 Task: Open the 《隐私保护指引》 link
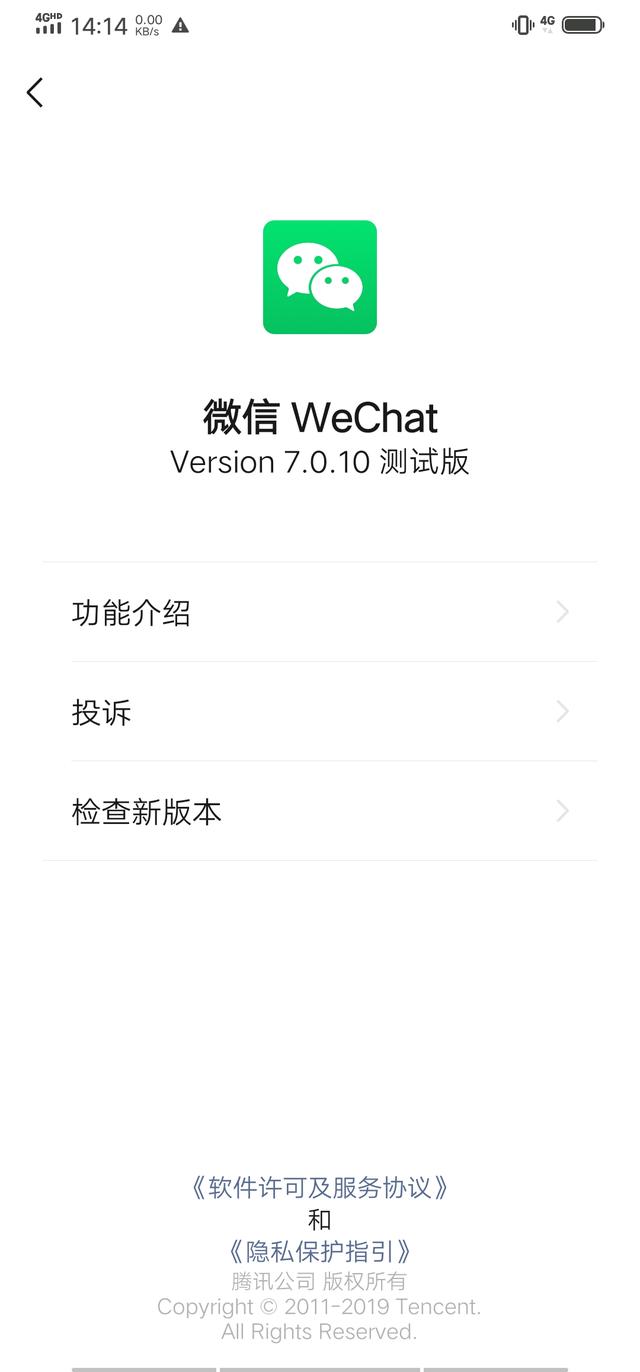pyautogui.click(x=319, y=1251)
